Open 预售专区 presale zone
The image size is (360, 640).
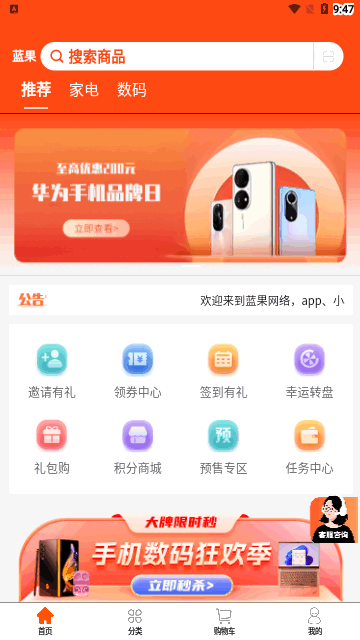coord(223,447)
